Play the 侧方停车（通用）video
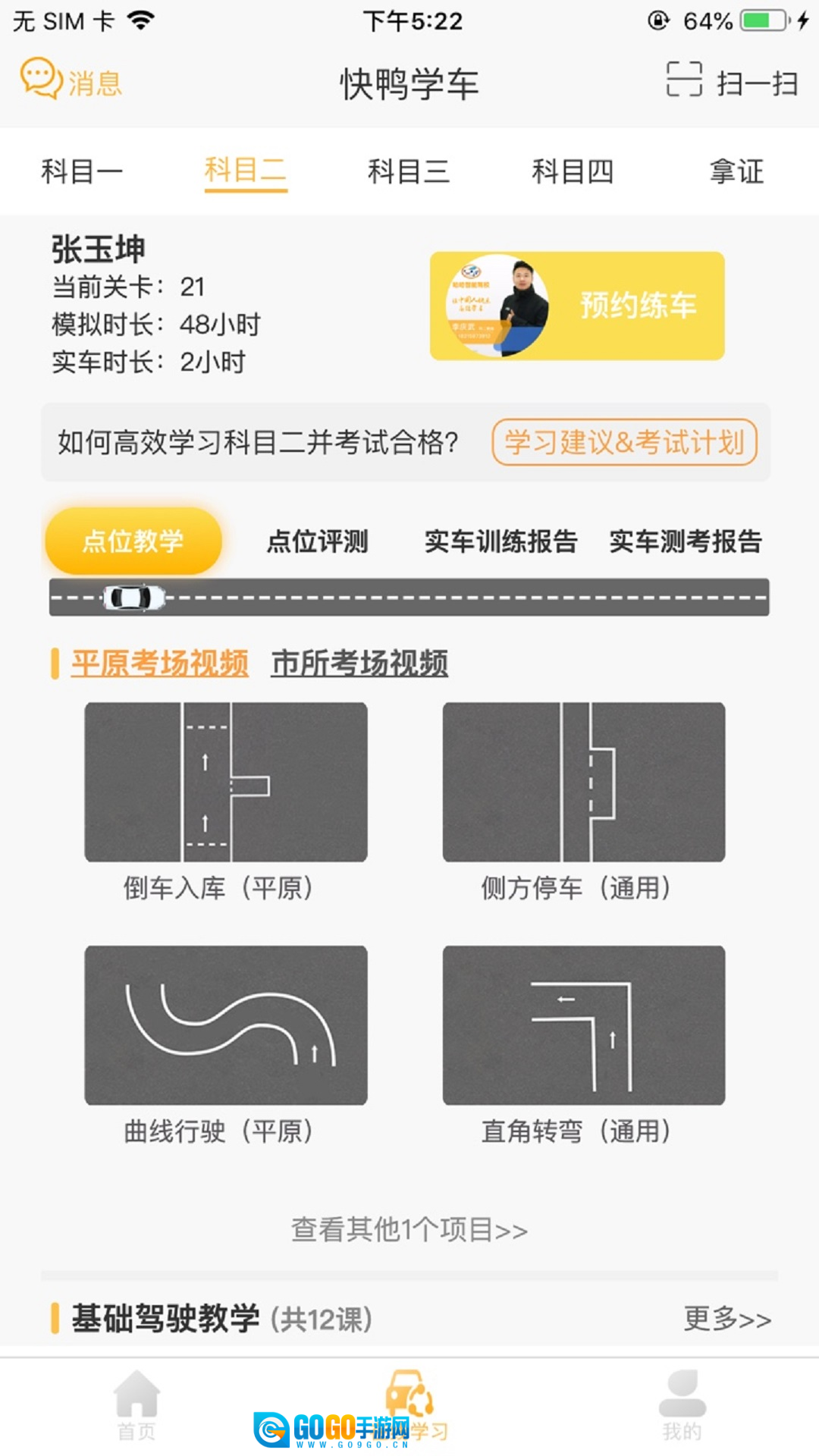The width and height of the screenshot is (819, 1456). [x=583, y=782]
